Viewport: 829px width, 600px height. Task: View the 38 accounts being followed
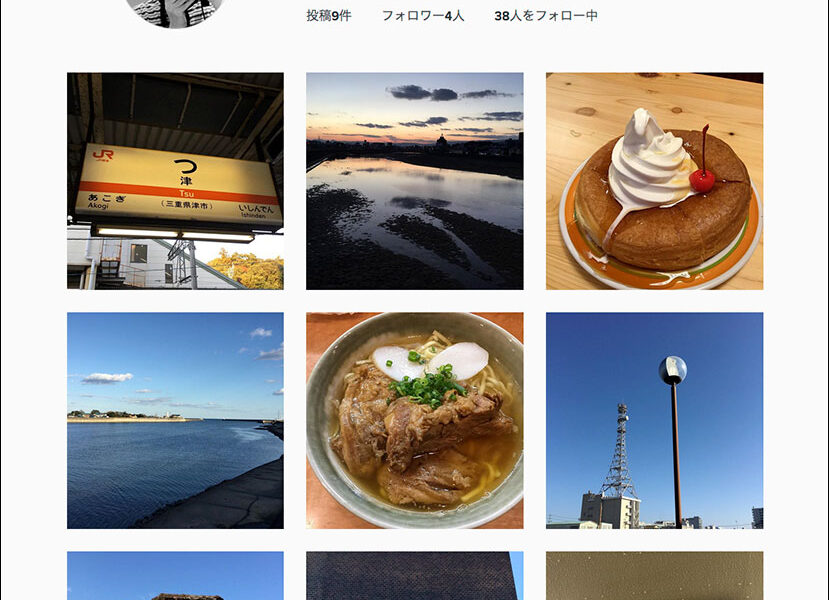(545, 16)
